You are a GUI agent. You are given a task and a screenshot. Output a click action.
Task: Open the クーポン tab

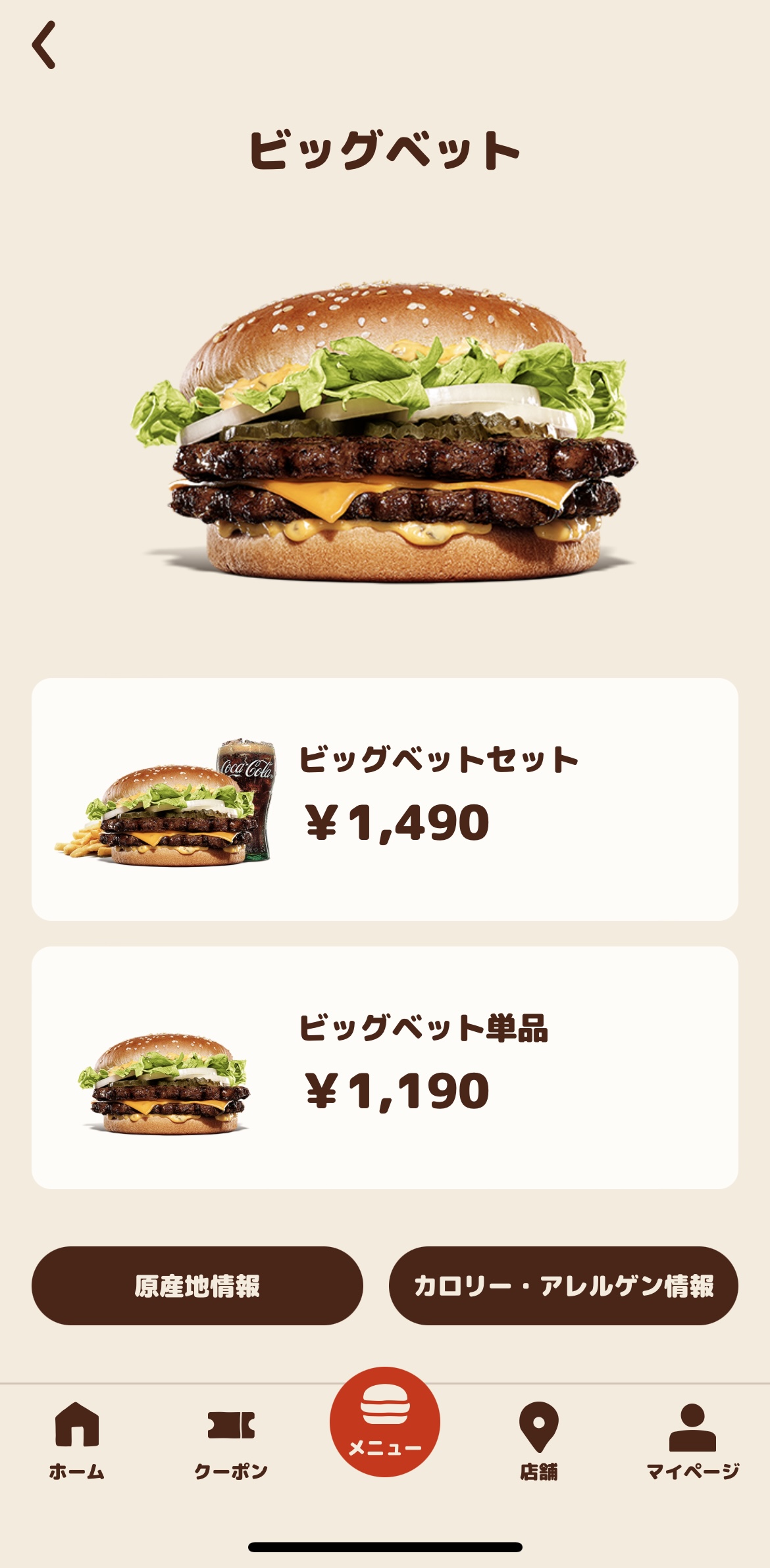231,1442
